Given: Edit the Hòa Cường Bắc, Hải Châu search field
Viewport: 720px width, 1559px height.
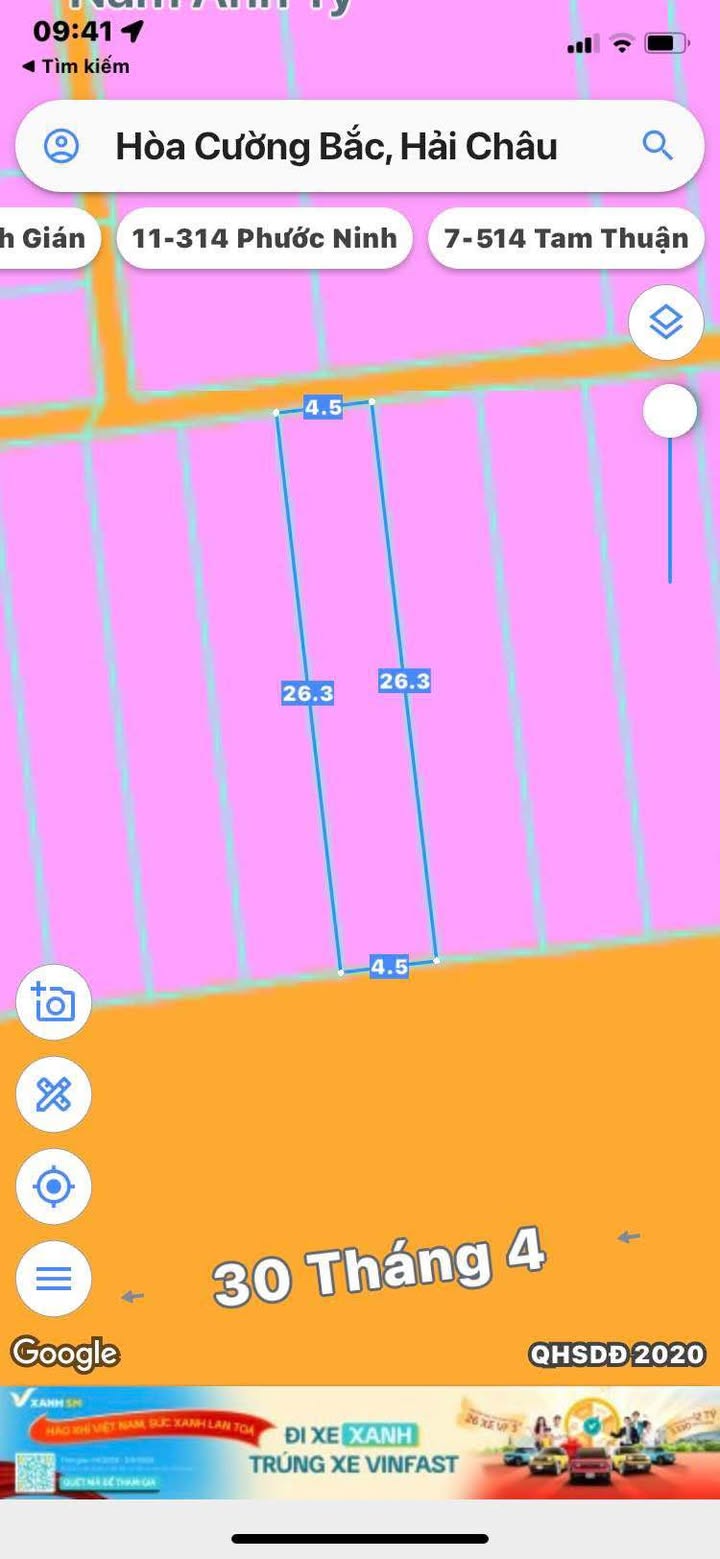Looking at the screenshot, I should (x=336, y=147).
